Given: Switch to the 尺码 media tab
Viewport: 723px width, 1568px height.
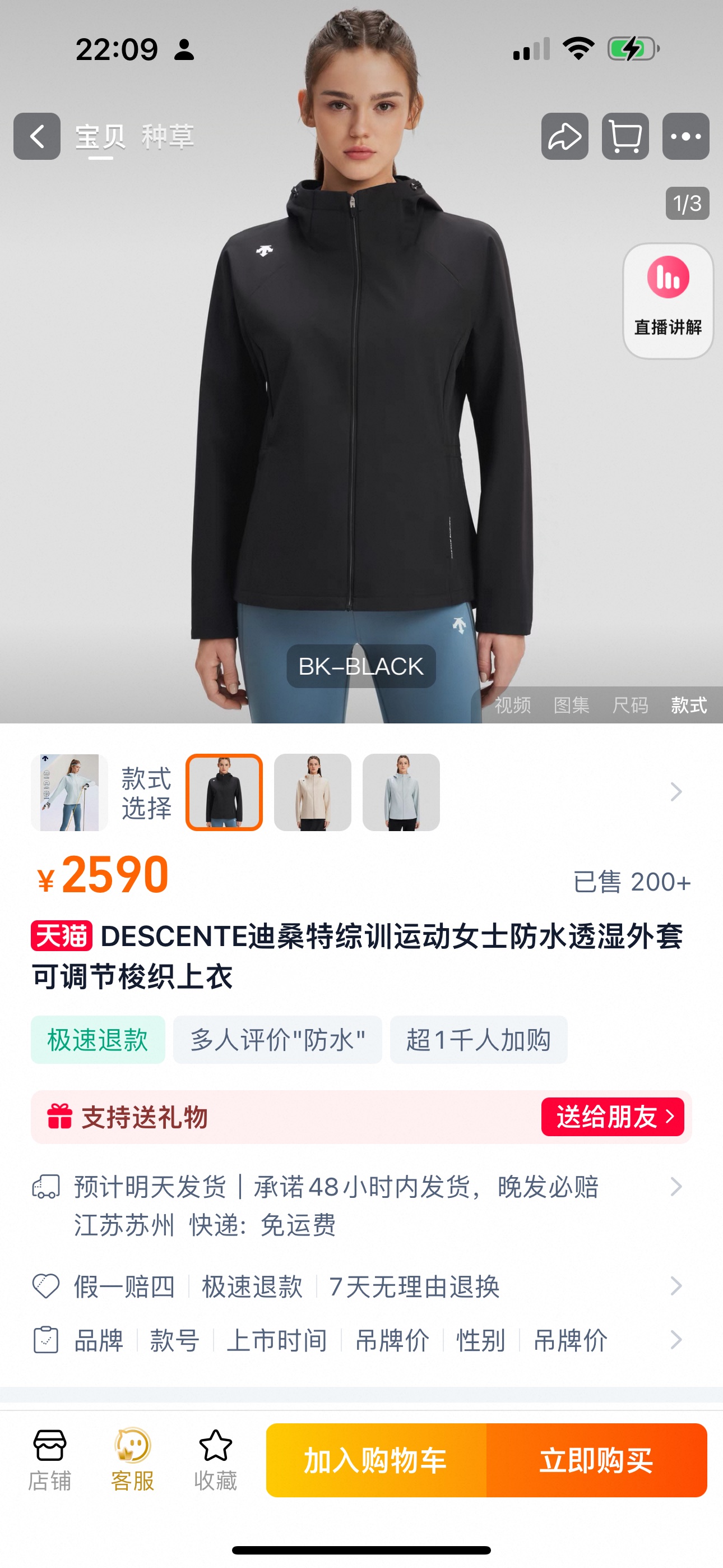Looking at the screenshot, I should (630, 705).
